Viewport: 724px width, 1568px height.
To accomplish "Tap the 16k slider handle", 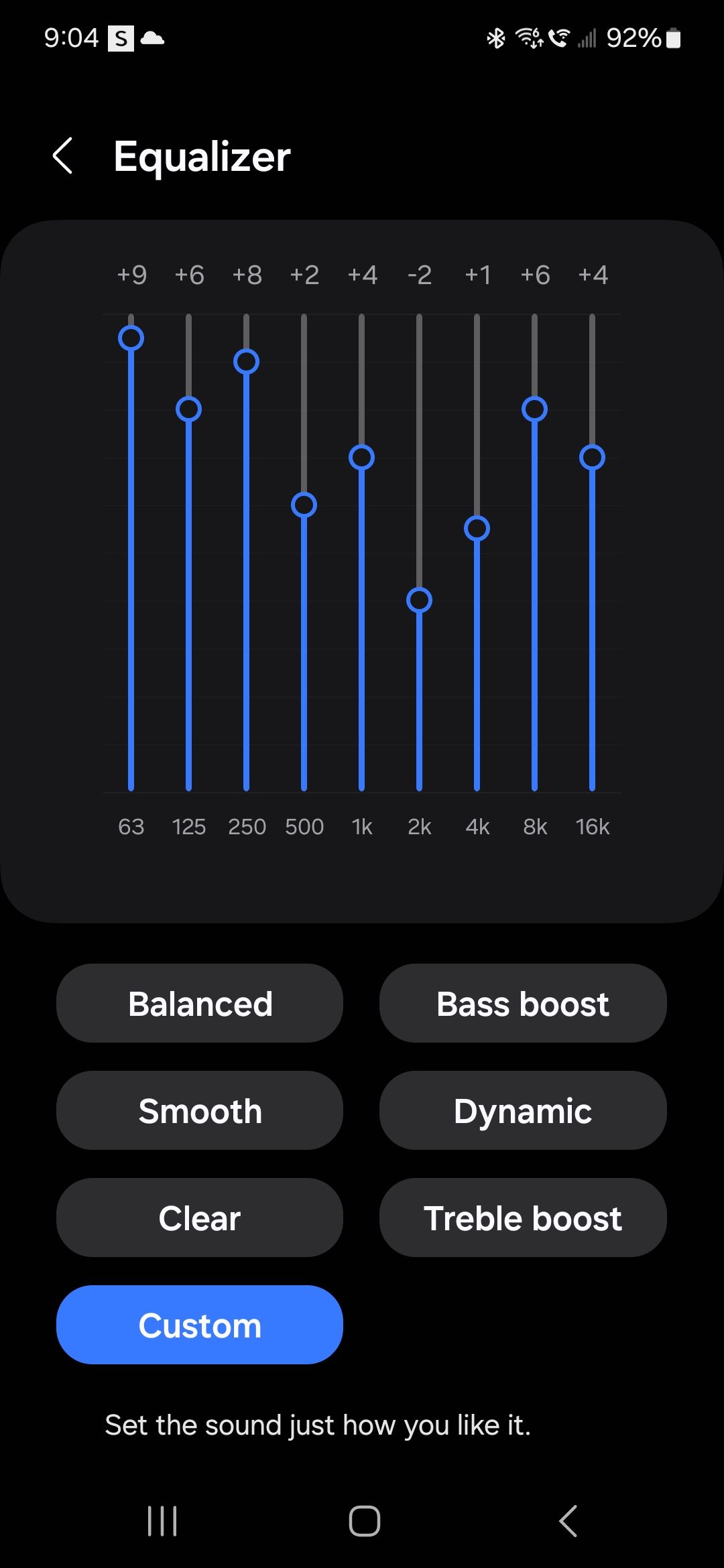I will point(593,458).
